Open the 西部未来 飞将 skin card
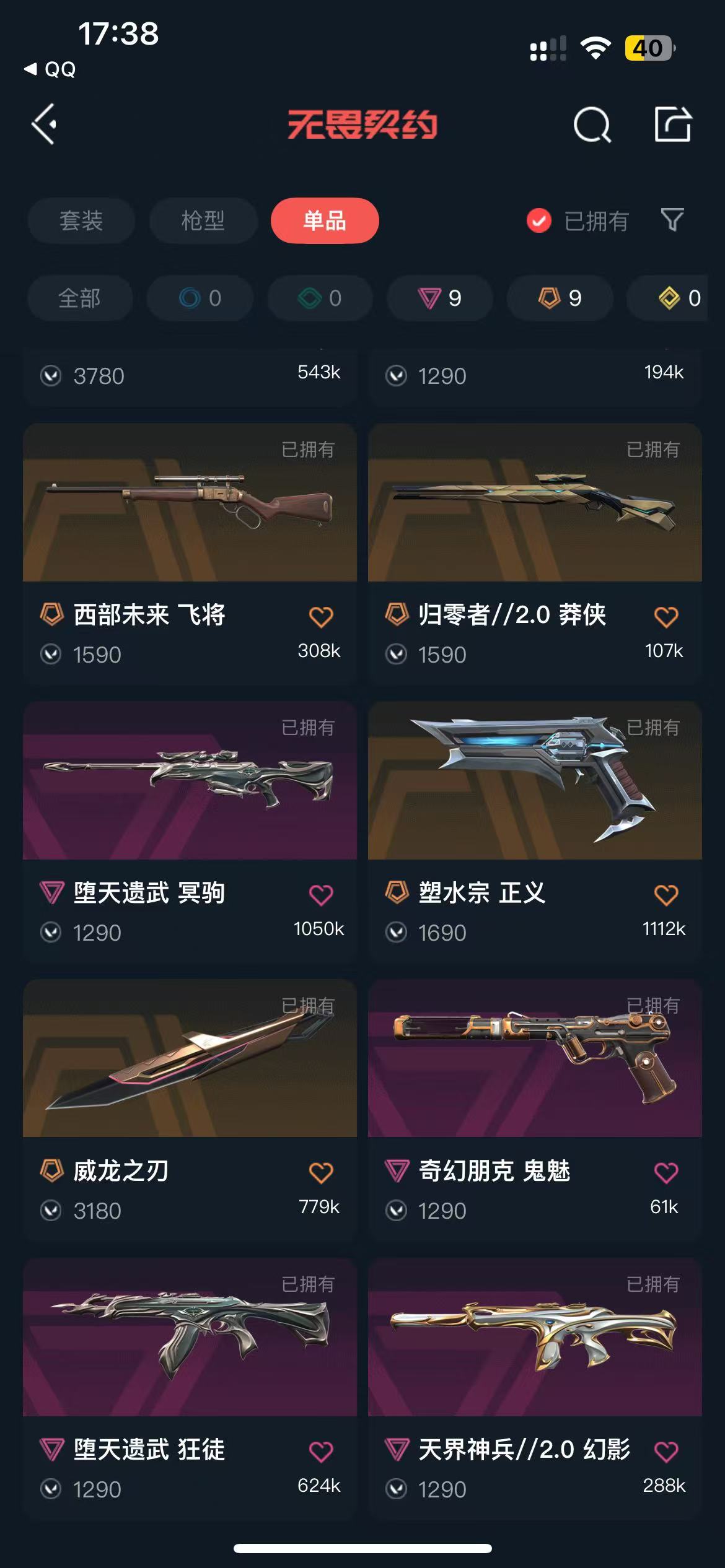This screenshot has height=1568, width=725. pyautogui.click(x=190, y=553)
